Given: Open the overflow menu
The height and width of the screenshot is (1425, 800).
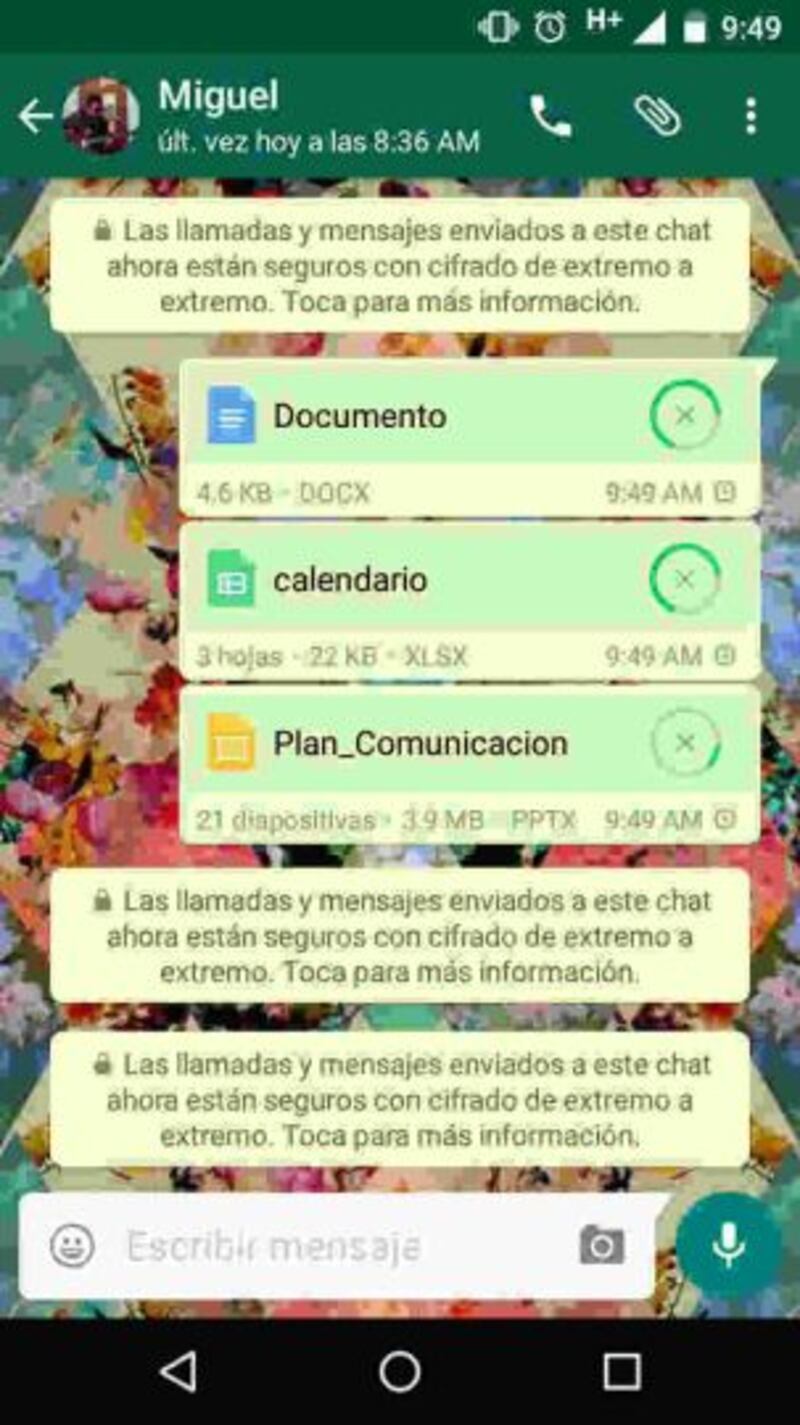Looking at the screenshot, I should coord(751,117).
